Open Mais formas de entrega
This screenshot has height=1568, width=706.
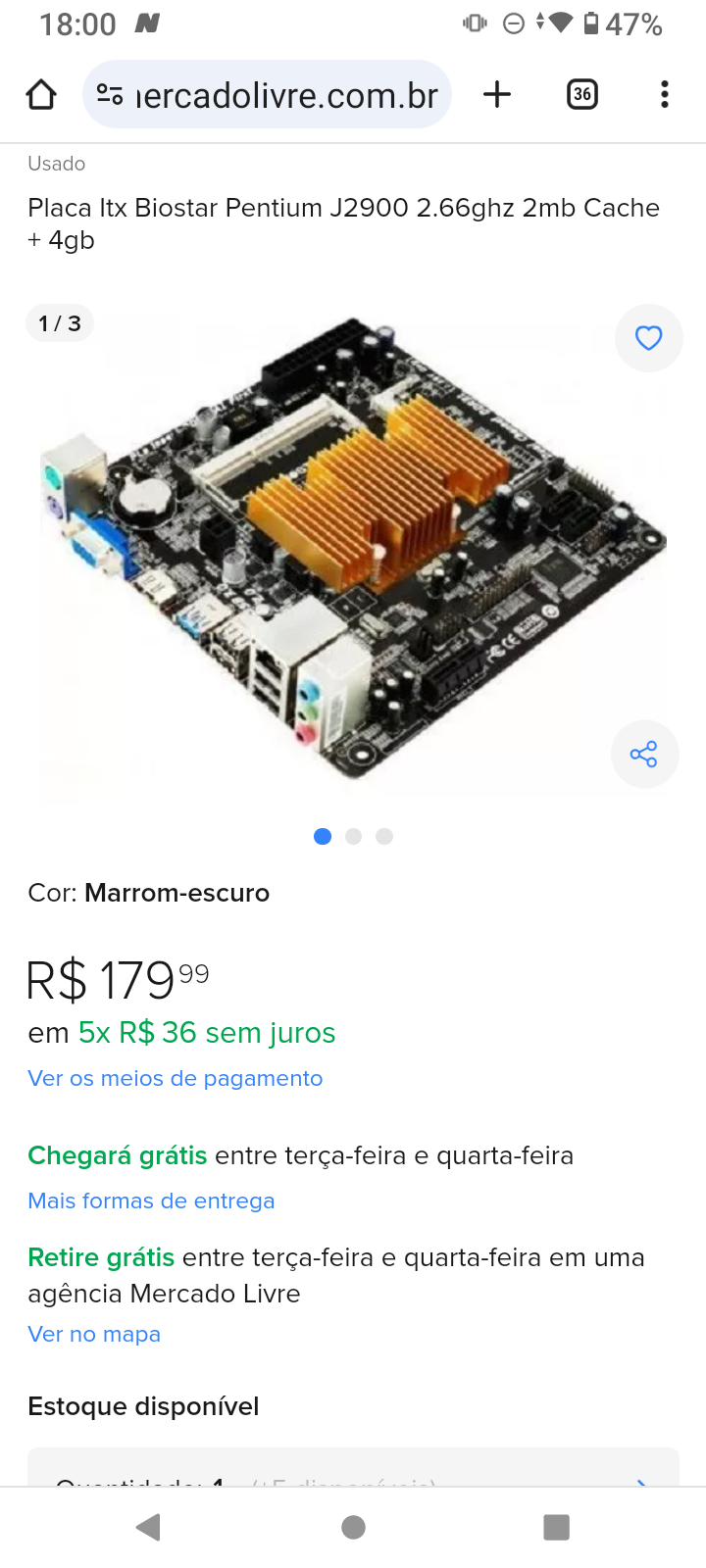pyautogui.click(x=151, y=1200)
